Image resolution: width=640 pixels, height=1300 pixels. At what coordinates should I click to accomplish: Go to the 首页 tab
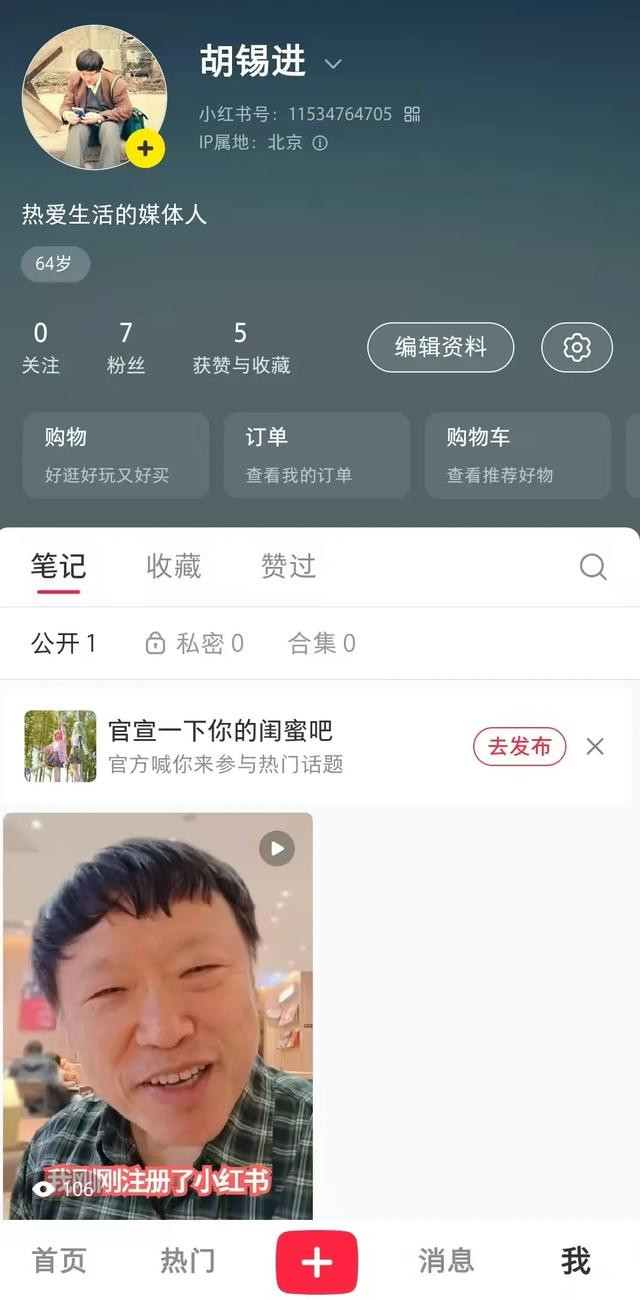[59, 1261]
